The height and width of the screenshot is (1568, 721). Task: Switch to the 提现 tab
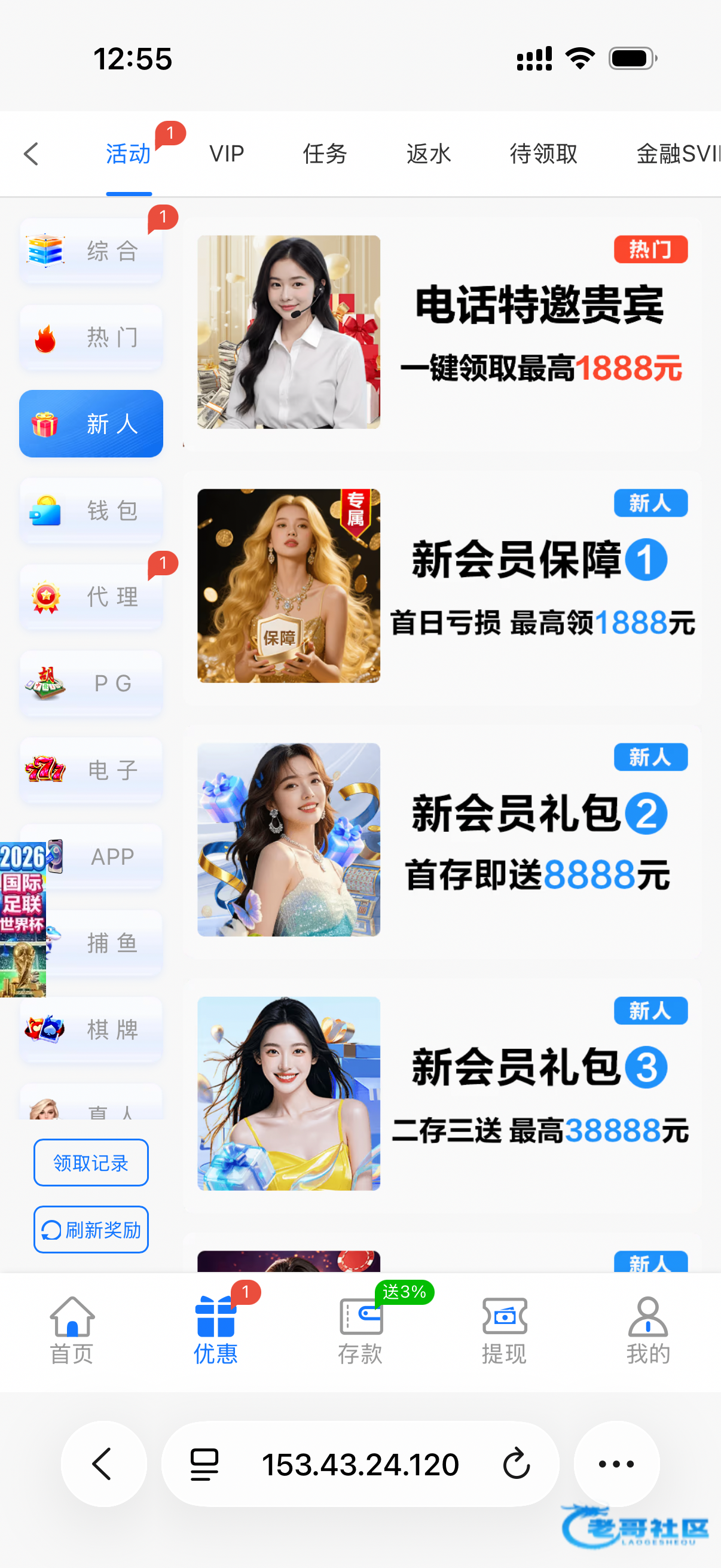505,1331
